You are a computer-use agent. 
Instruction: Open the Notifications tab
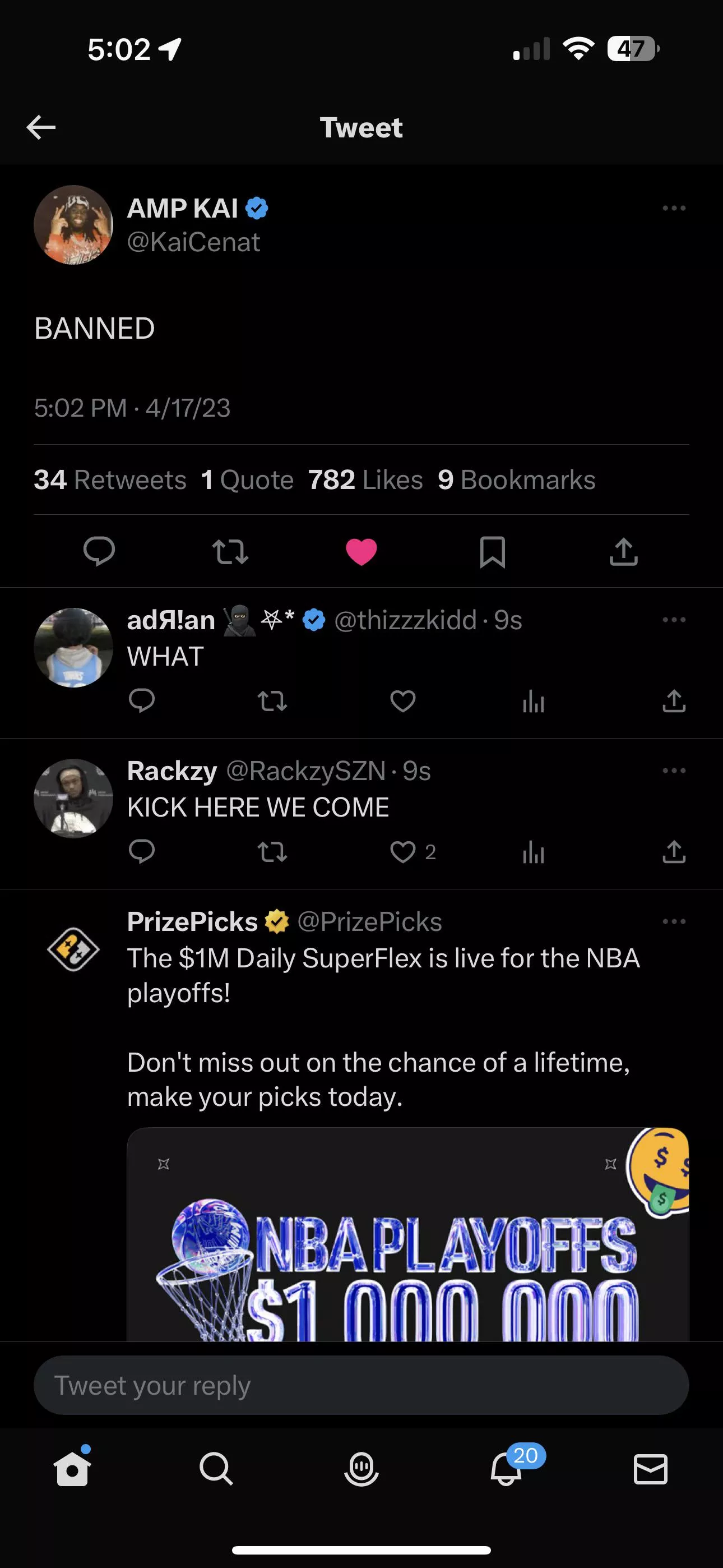[506, 1469]
